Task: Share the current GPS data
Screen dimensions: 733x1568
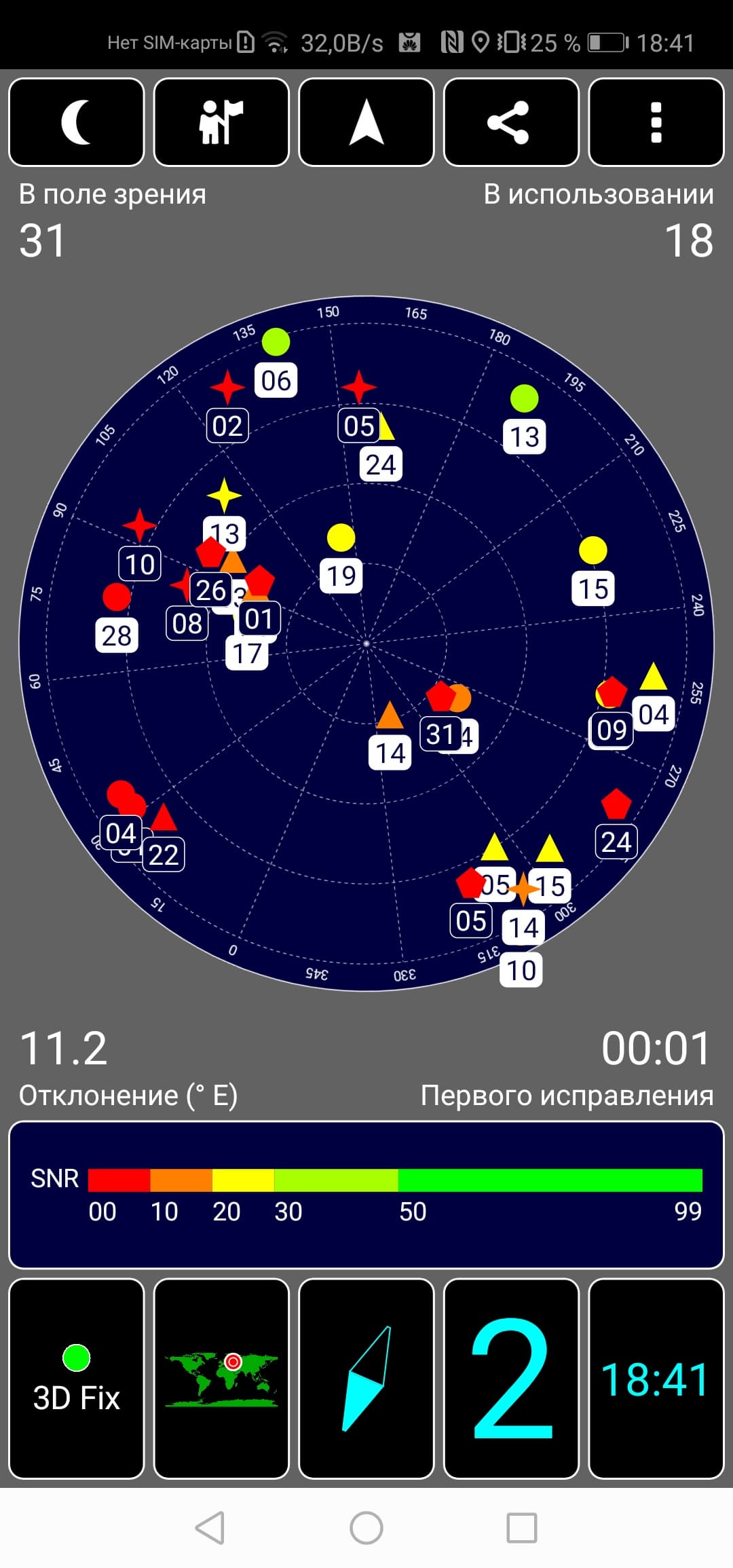Action: (x=511, y=122)
